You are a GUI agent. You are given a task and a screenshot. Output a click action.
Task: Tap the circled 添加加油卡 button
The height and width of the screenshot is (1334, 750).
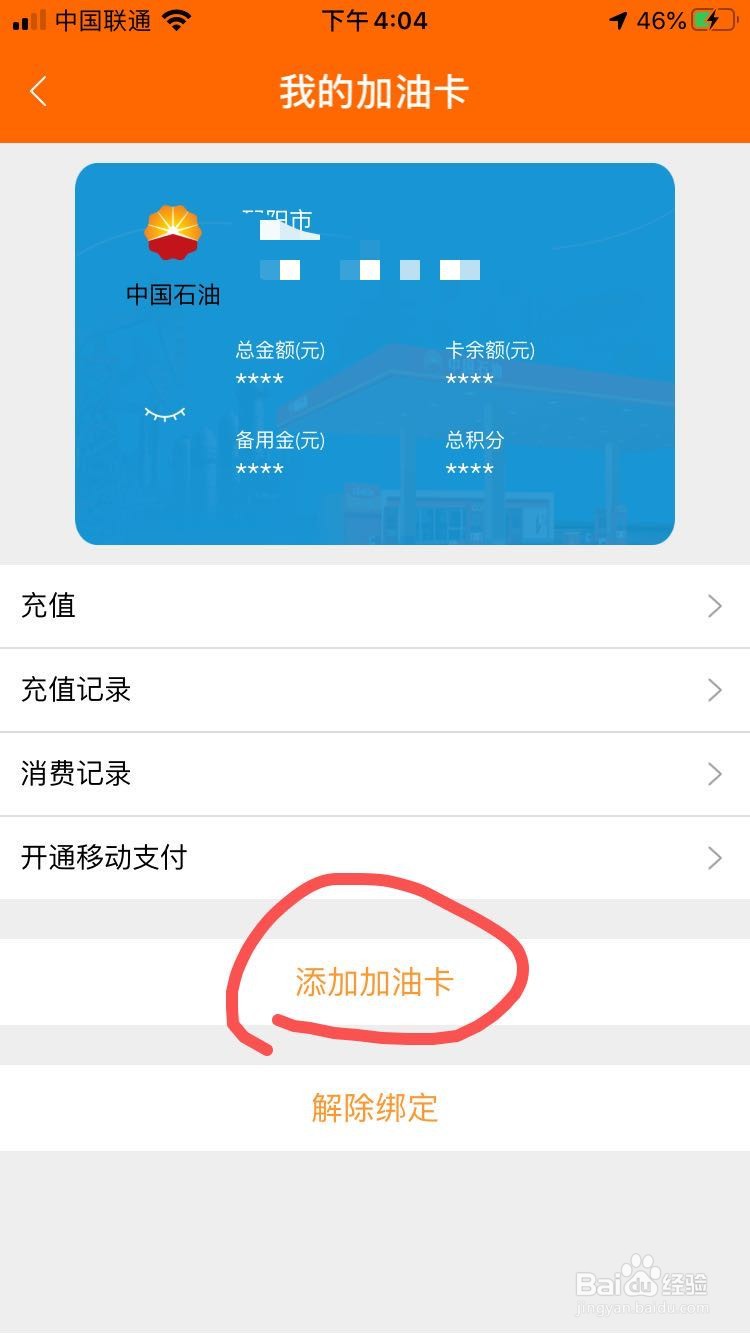click(375, 983)
